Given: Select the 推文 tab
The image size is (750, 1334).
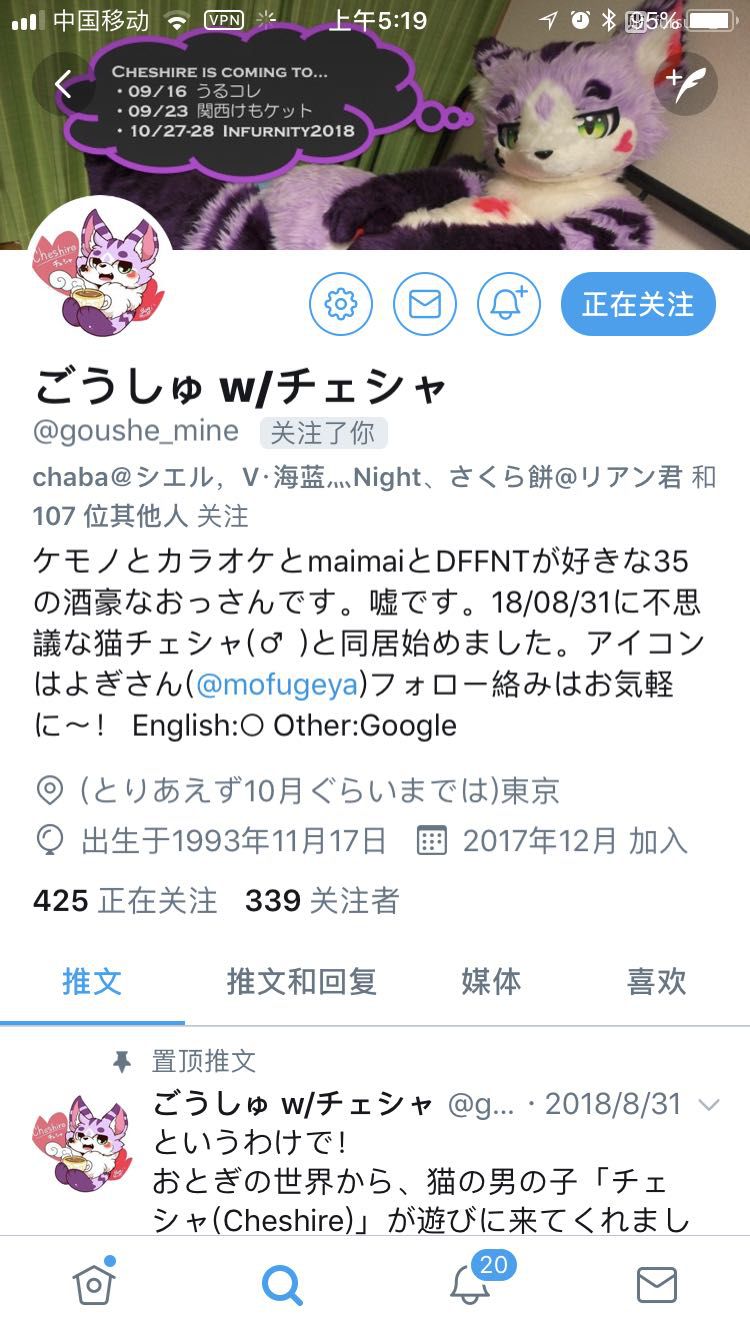Looking at the screenshot, I should click(92, 982).
